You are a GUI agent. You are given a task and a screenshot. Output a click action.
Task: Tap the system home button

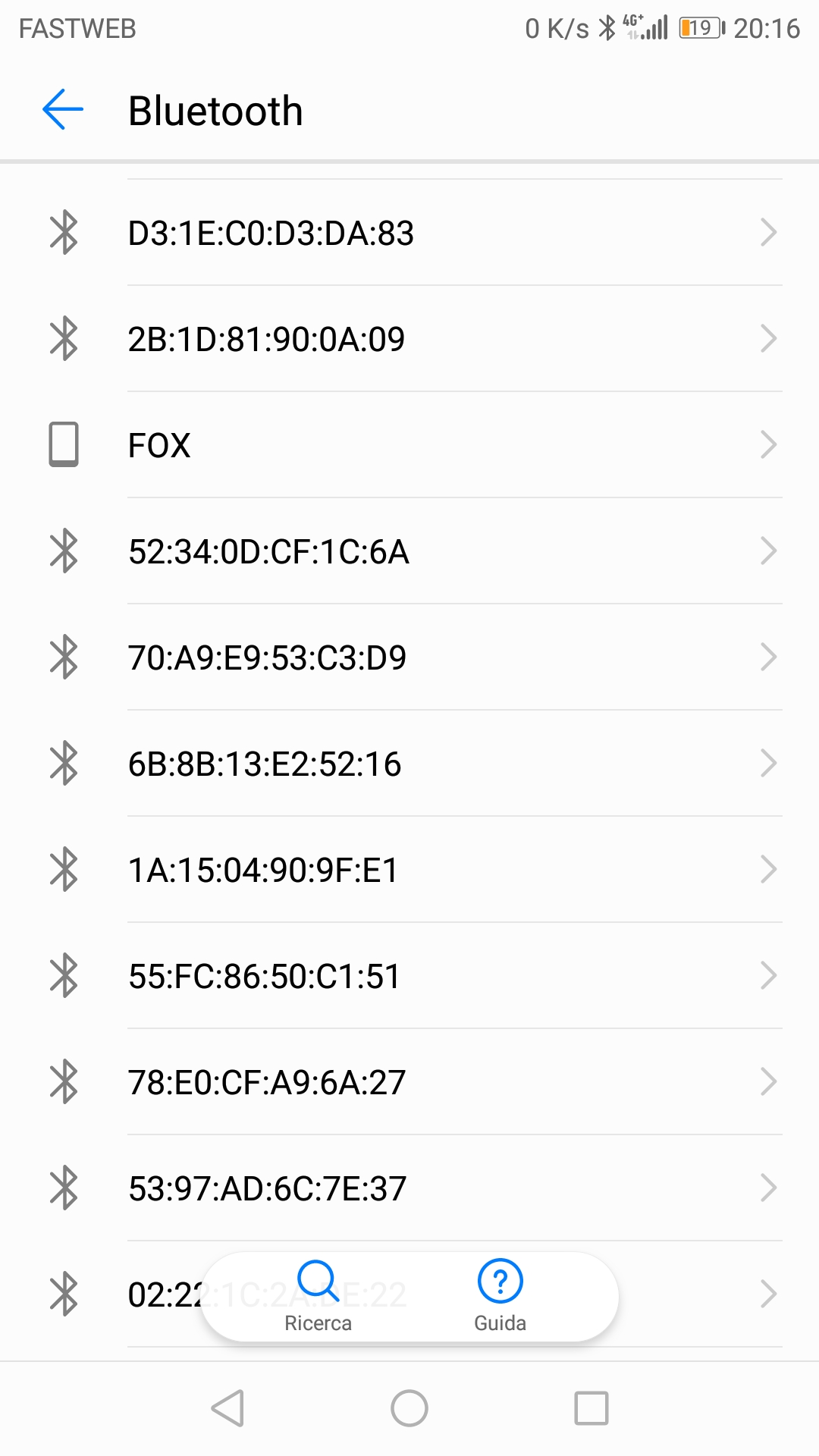pyautogui.click(x=409, y=1408)
